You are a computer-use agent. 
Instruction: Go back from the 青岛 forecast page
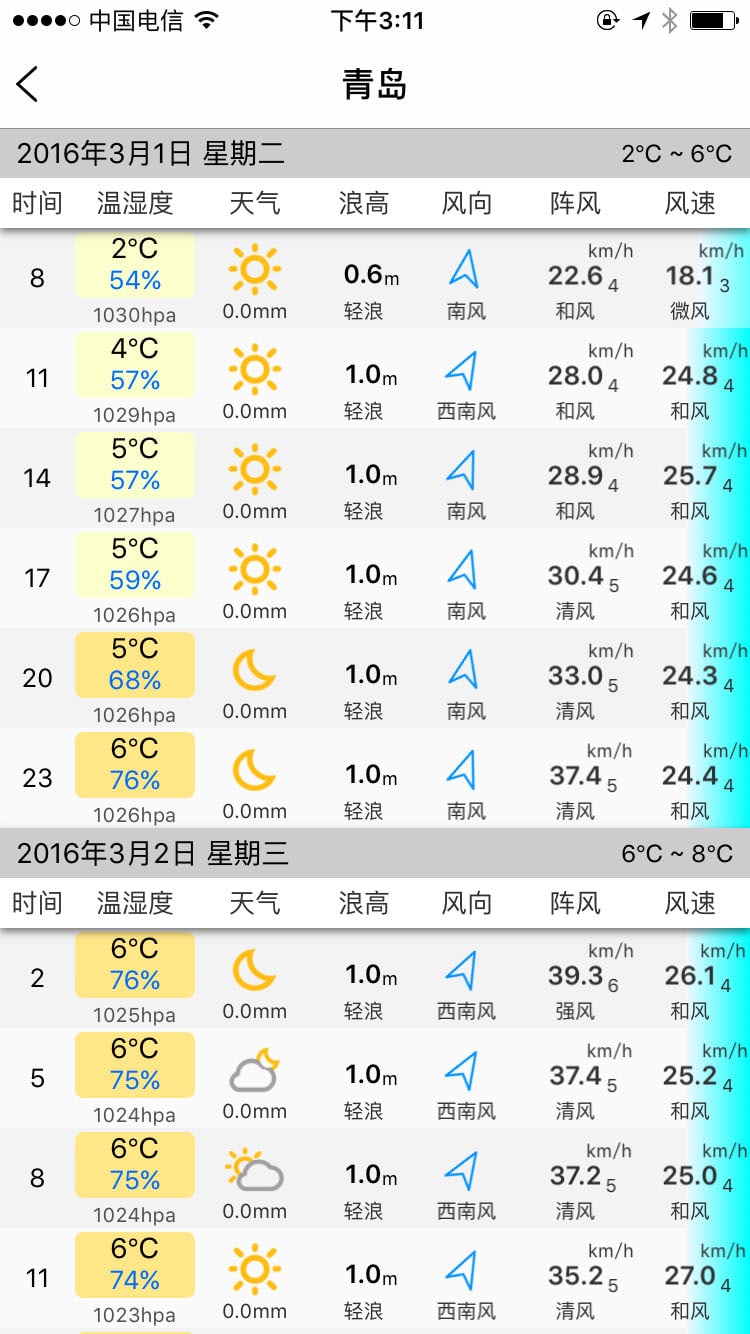(28, 84)
